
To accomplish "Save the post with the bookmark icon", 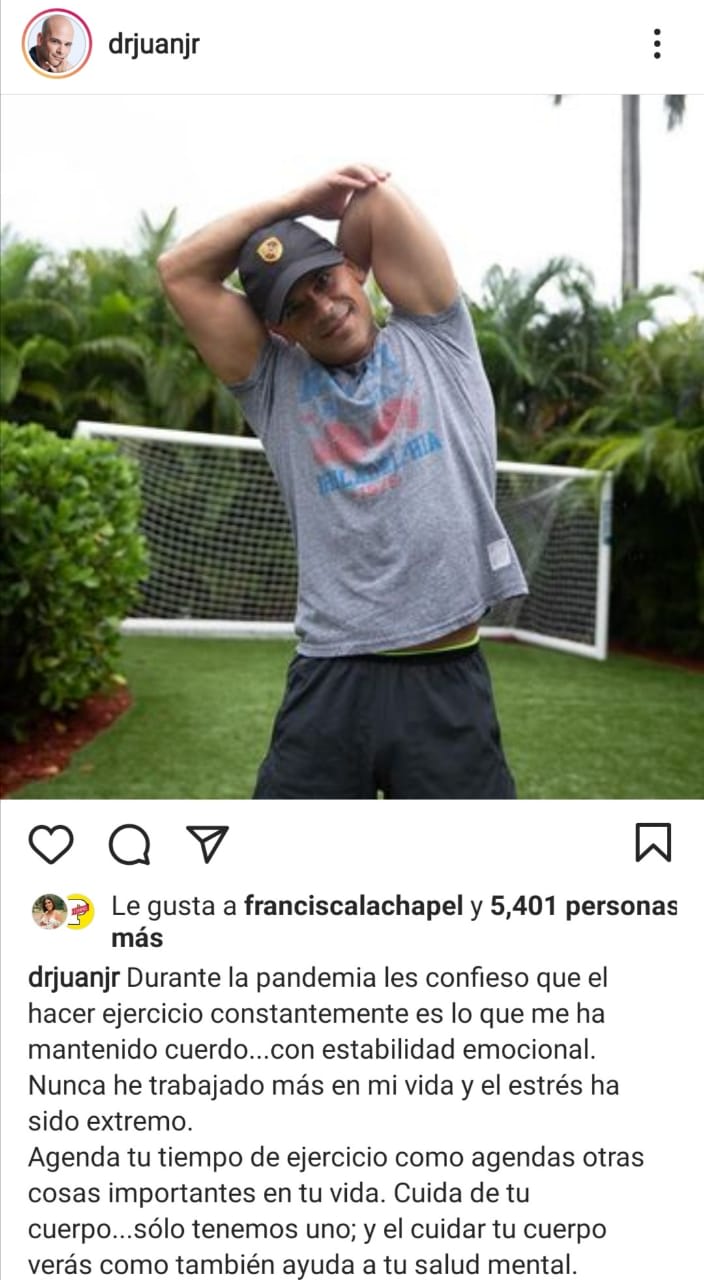I will [x=653, y=843].
